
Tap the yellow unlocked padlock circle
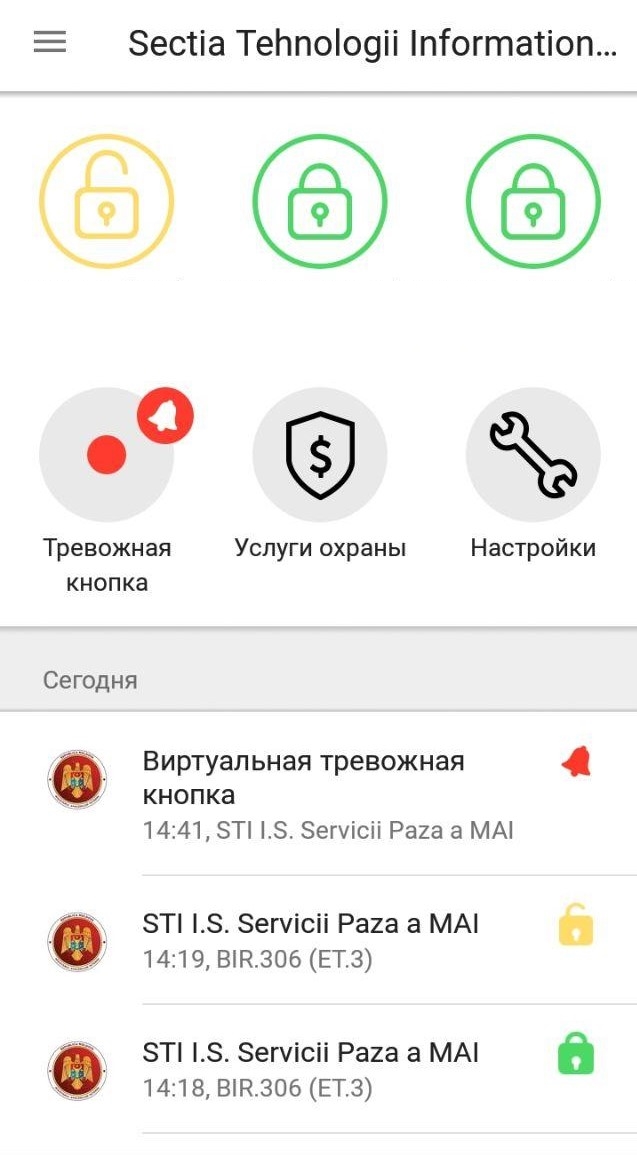[106, 201]
